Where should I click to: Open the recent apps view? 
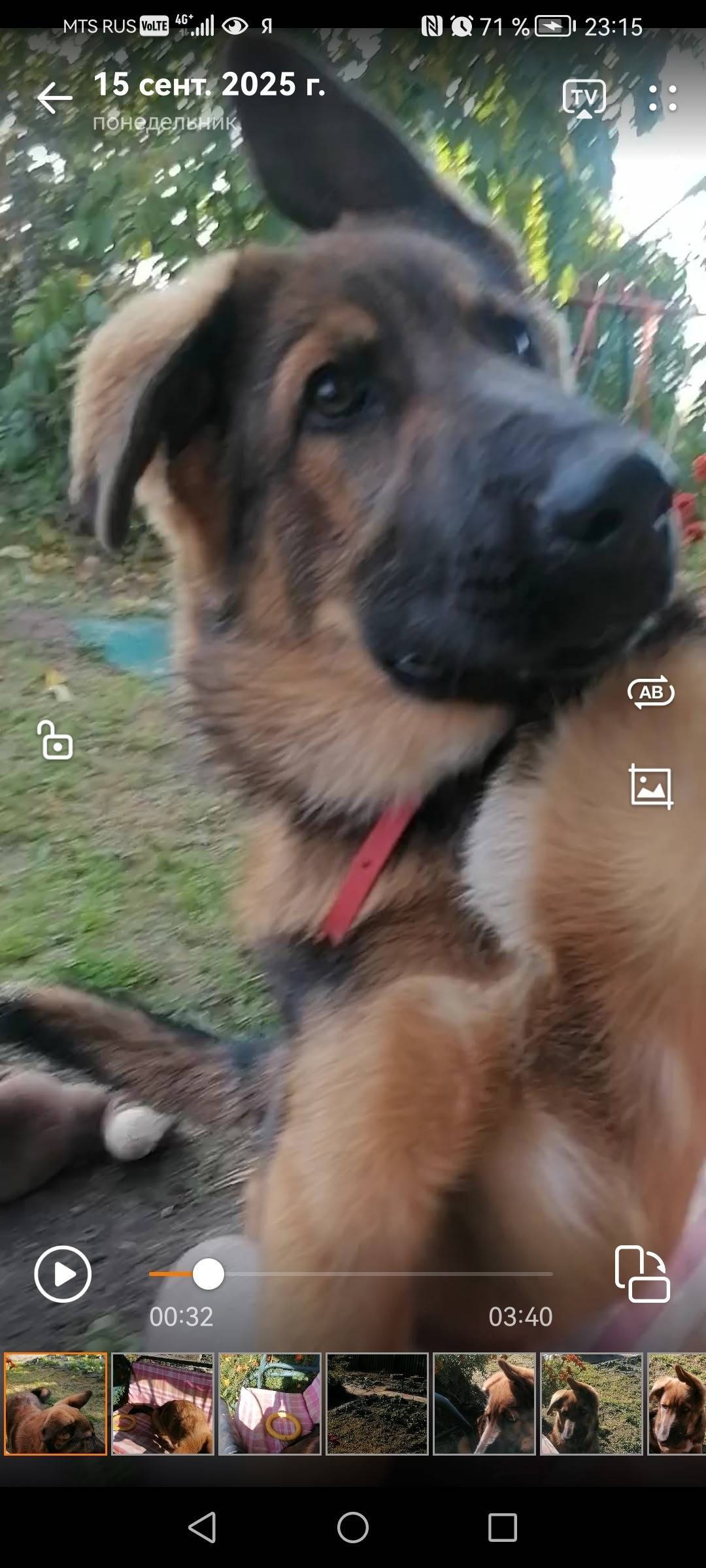click(x=502, y=1527)
